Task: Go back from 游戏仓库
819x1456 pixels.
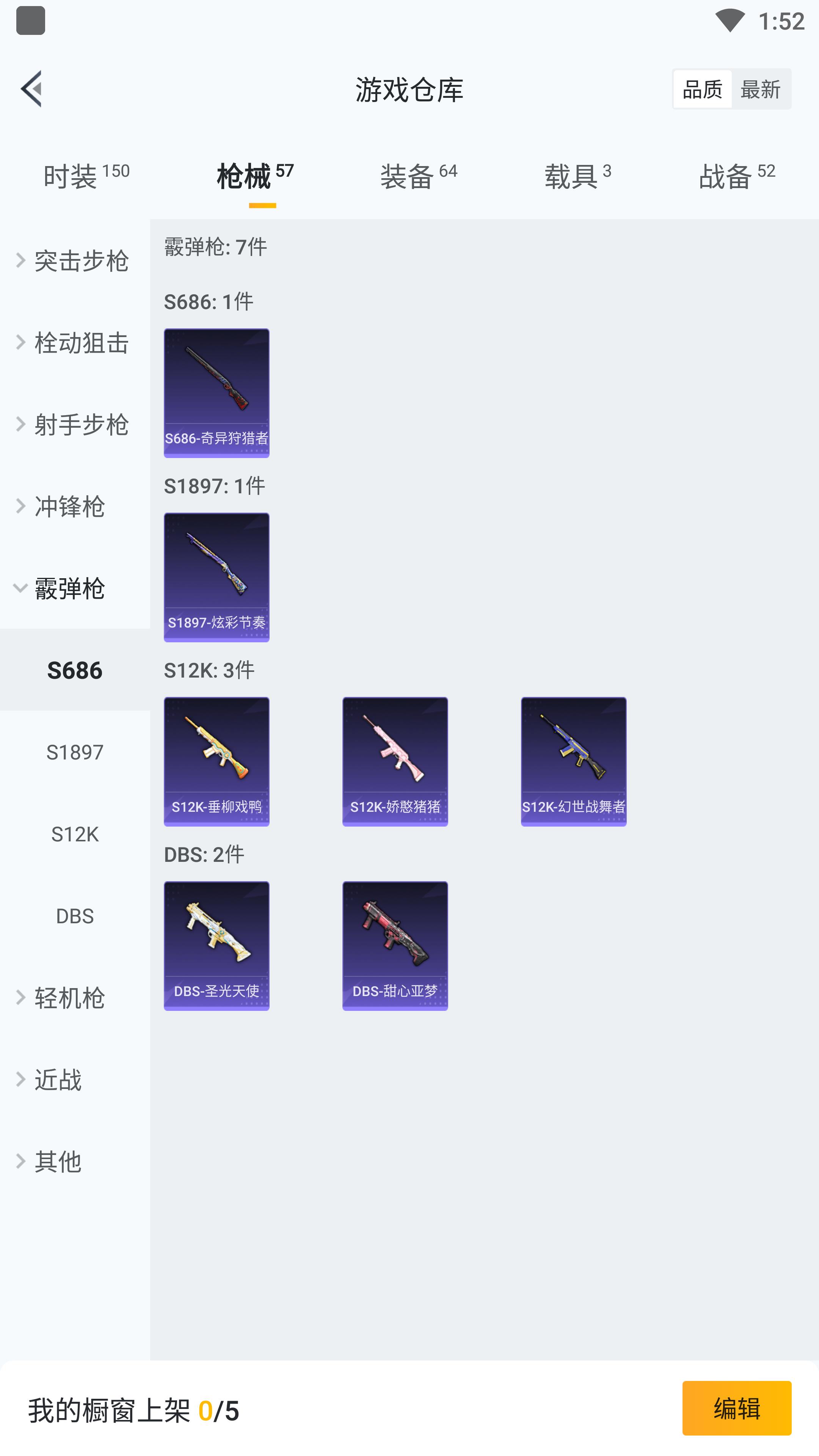Action: [31, 89]
